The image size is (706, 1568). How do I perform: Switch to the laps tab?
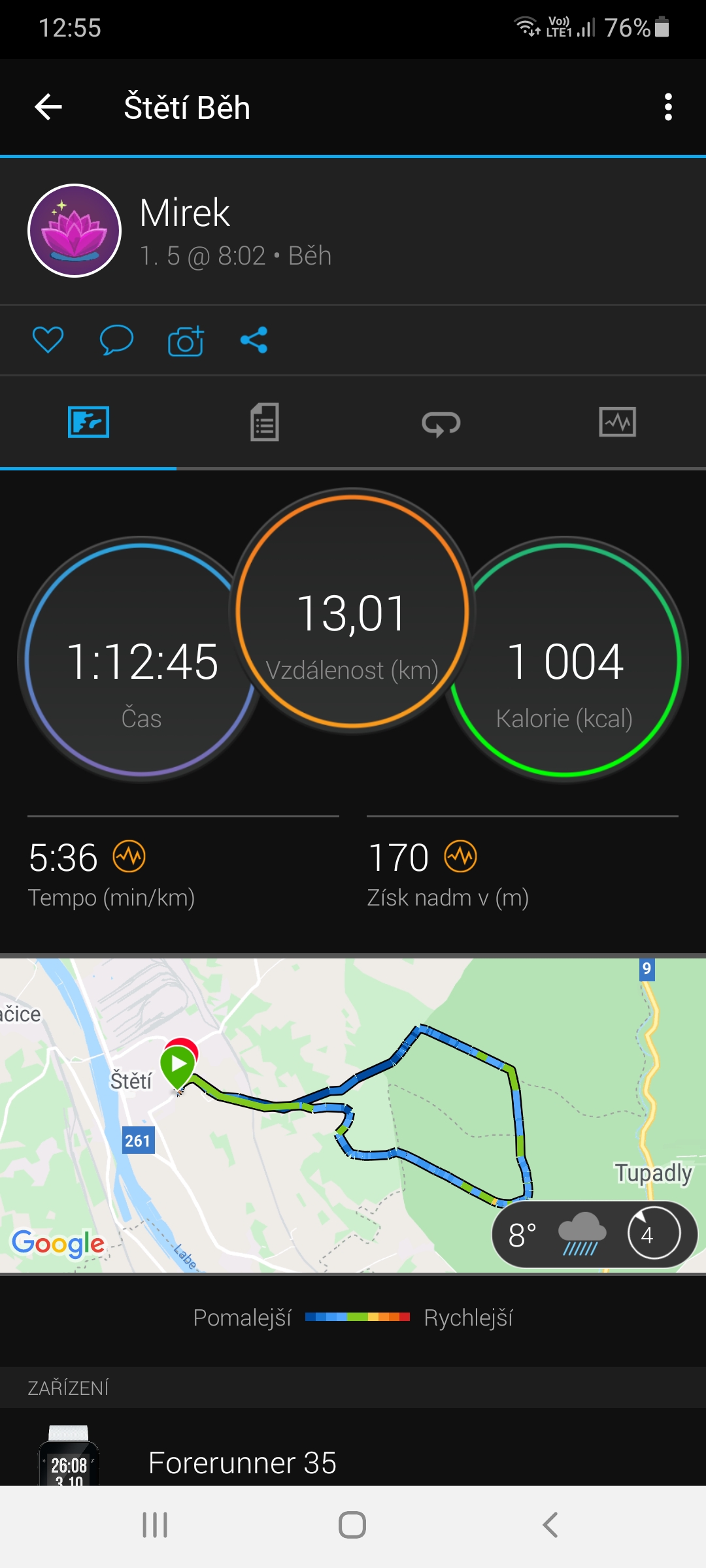(441, 422)
